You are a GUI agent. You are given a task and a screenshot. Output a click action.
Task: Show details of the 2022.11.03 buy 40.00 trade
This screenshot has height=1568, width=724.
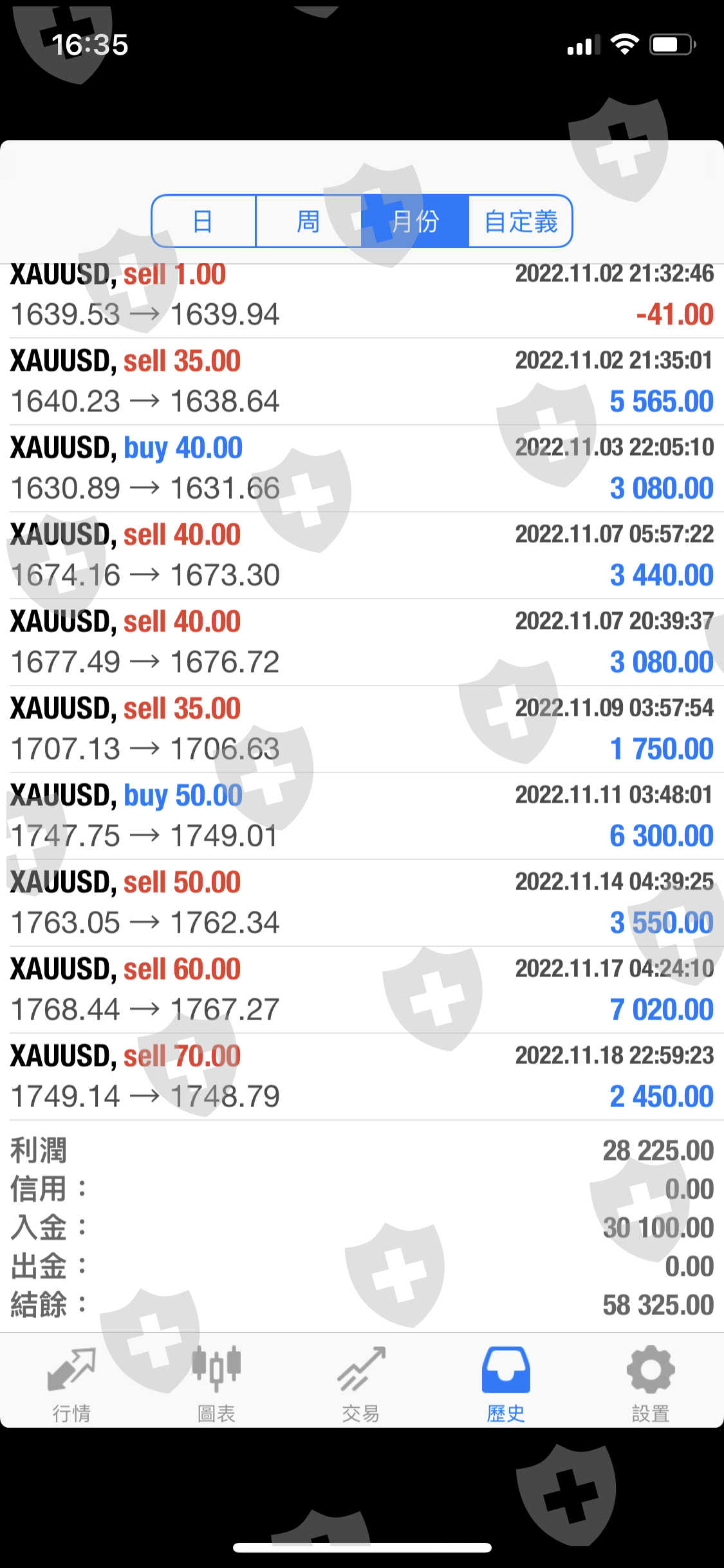362,468
